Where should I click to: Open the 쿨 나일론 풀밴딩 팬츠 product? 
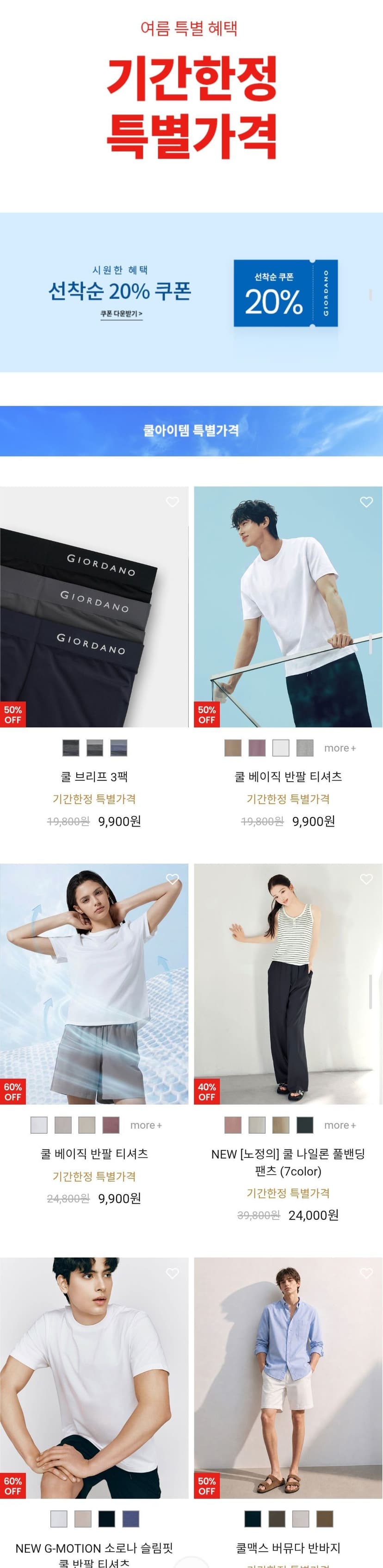tap(288, 983)
